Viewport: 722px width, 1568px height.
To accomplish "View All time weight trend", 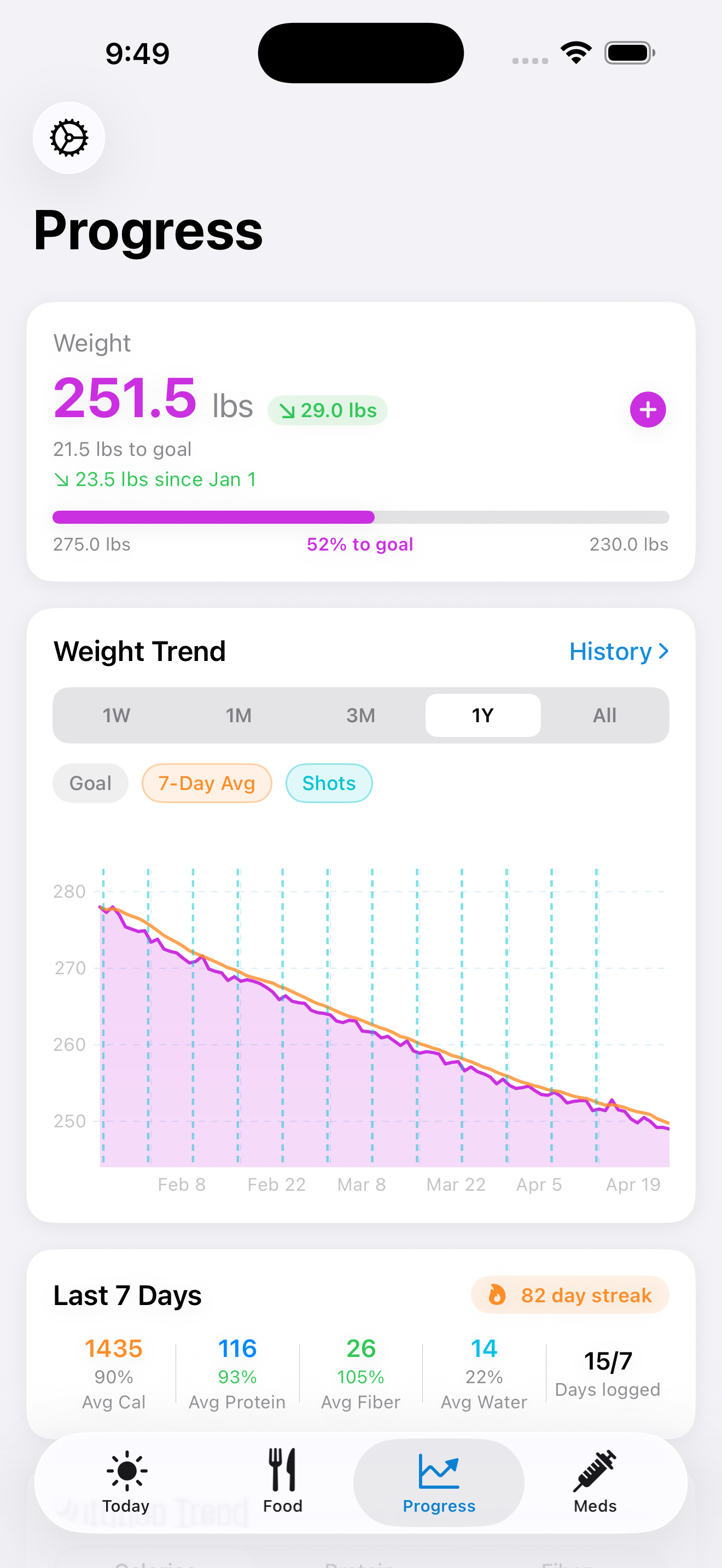I will pyautogui.click(x=604, y=715).
